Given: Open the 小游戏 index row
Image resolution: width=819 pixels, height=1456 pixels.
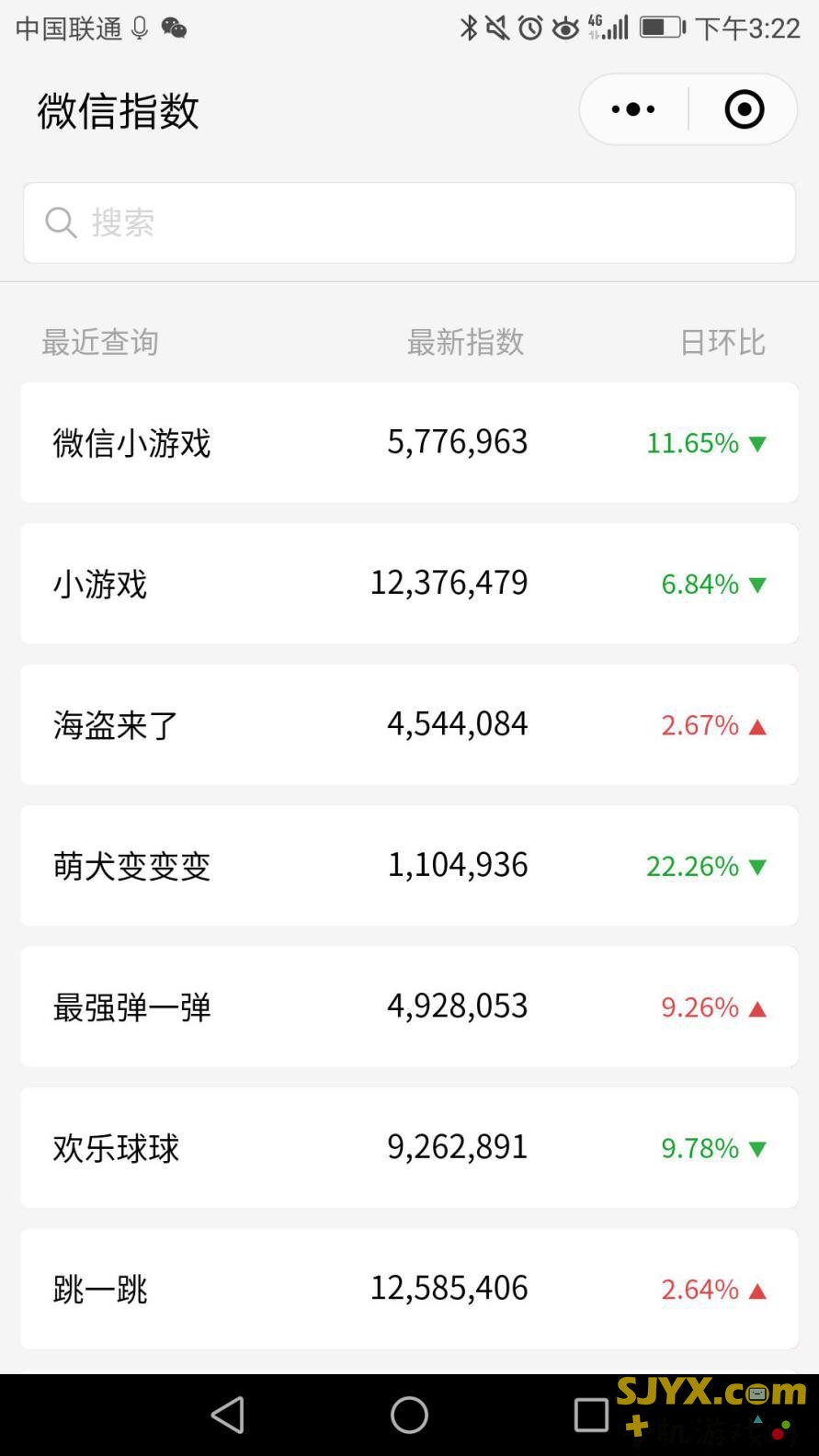Looking at the screenshot, I should pyautogui.click(x=409, y=584).
